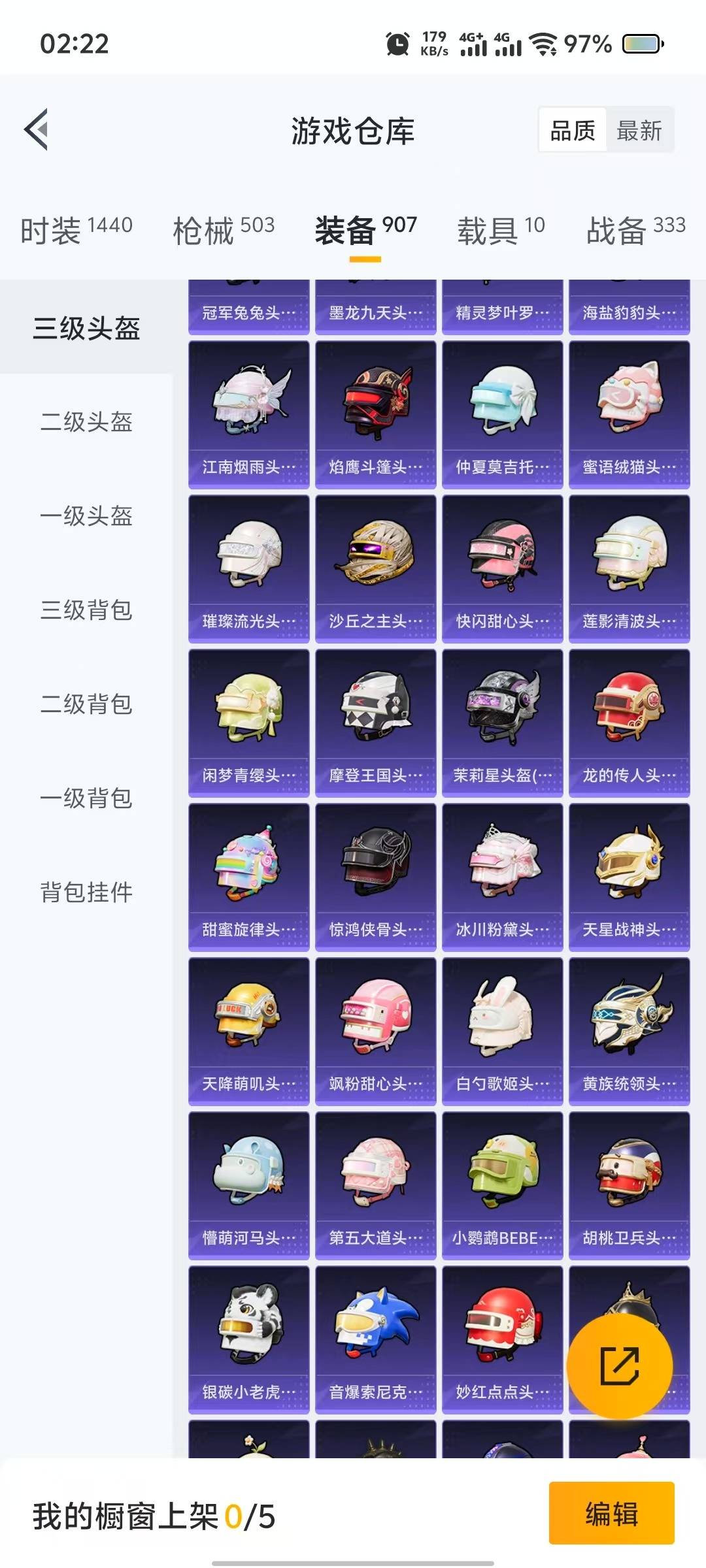706x1568 pixels.
Task: Go back using the top-left arrow
Action: tap(37, 129)
